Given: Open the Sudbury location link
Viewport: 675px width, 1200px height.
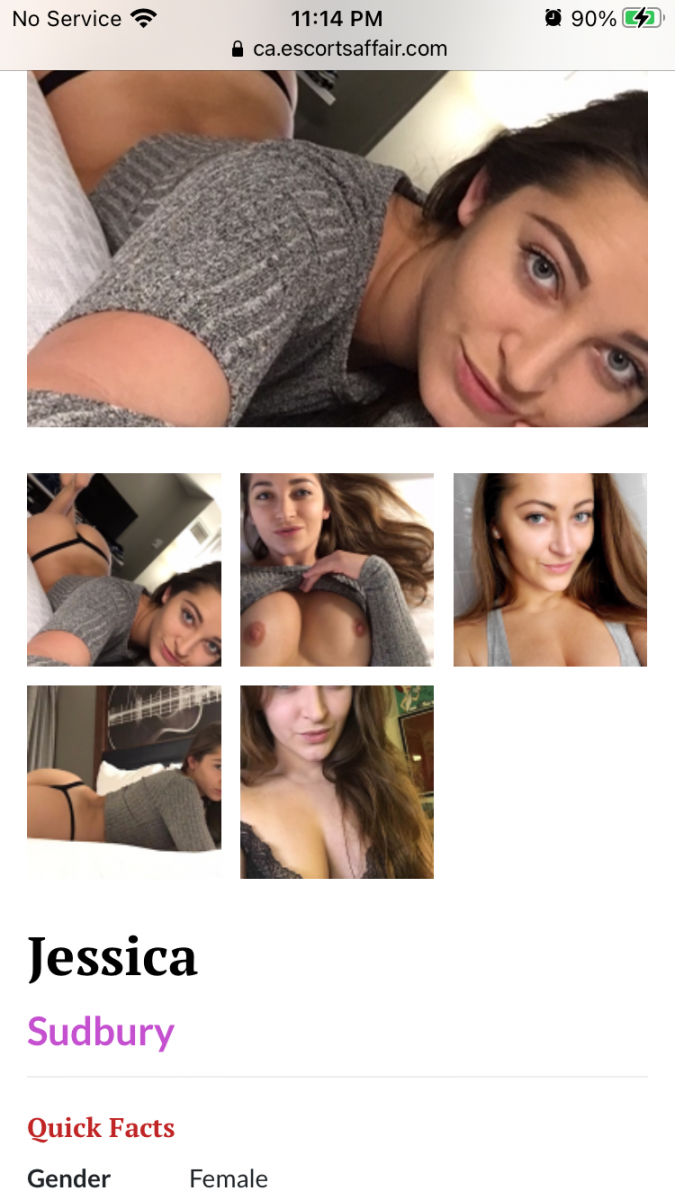Looking at the screenshot, I should pyautogui.click(x=101, y=1031).
